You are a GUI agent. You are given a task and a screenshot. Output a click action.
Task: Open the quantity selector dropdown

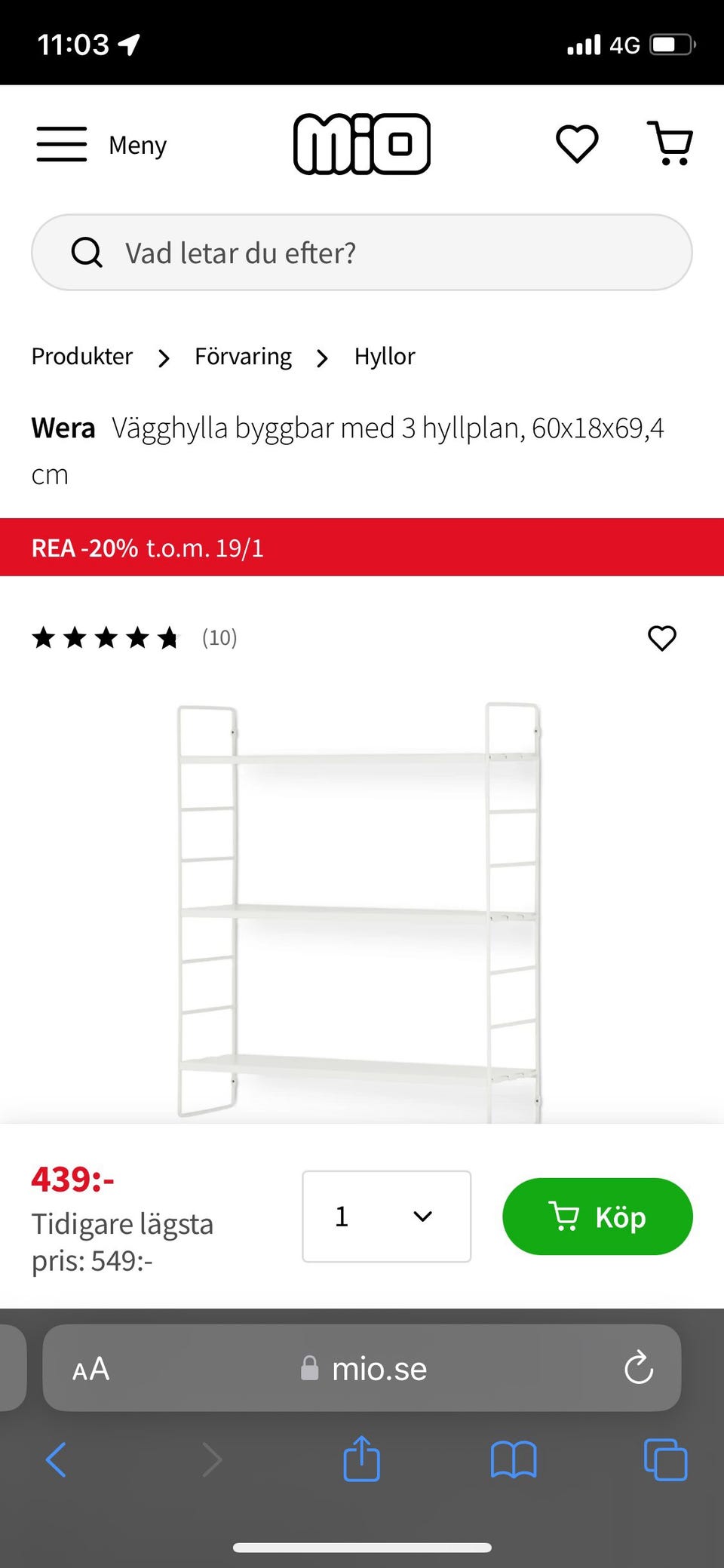tap(386, 1217)
